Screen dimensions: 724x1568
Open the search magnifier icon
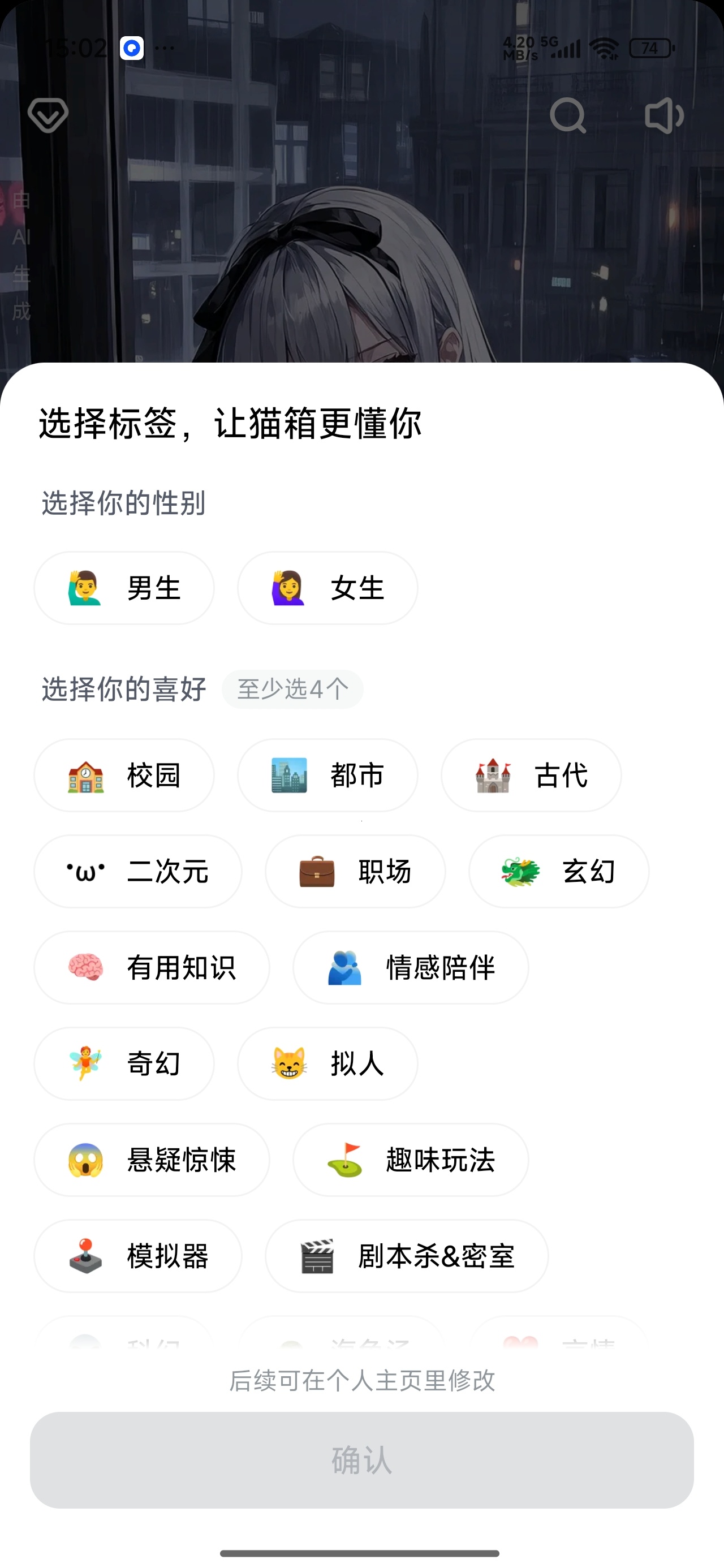tap(567, 115)
